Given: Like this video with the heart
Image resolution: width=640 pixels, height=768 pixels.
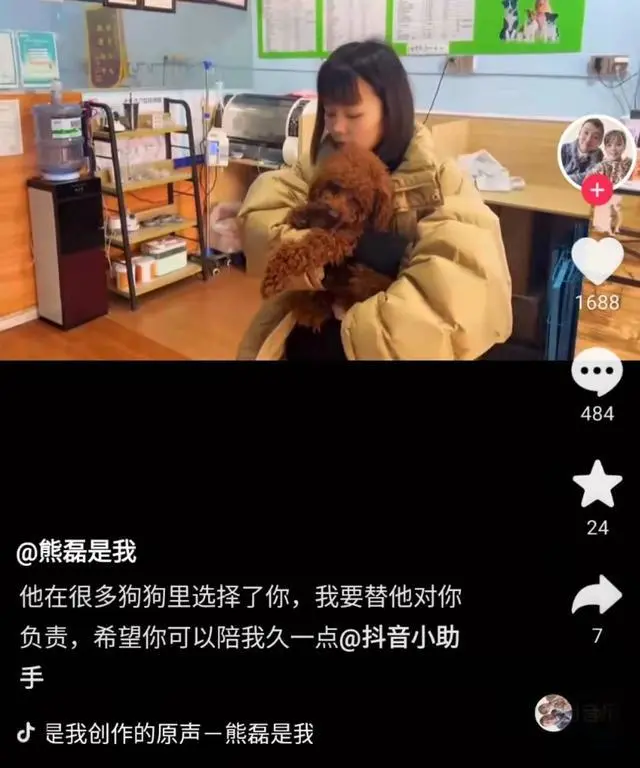Looking at the screenshot, I should [597, 261].
